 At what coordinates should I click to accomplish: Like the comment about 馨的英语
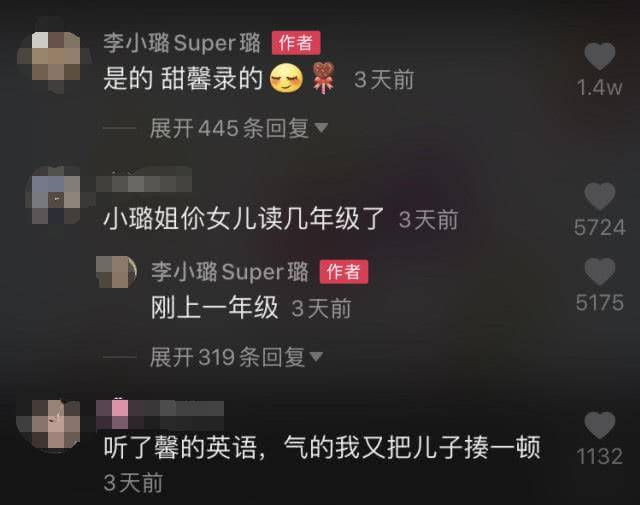599,426
